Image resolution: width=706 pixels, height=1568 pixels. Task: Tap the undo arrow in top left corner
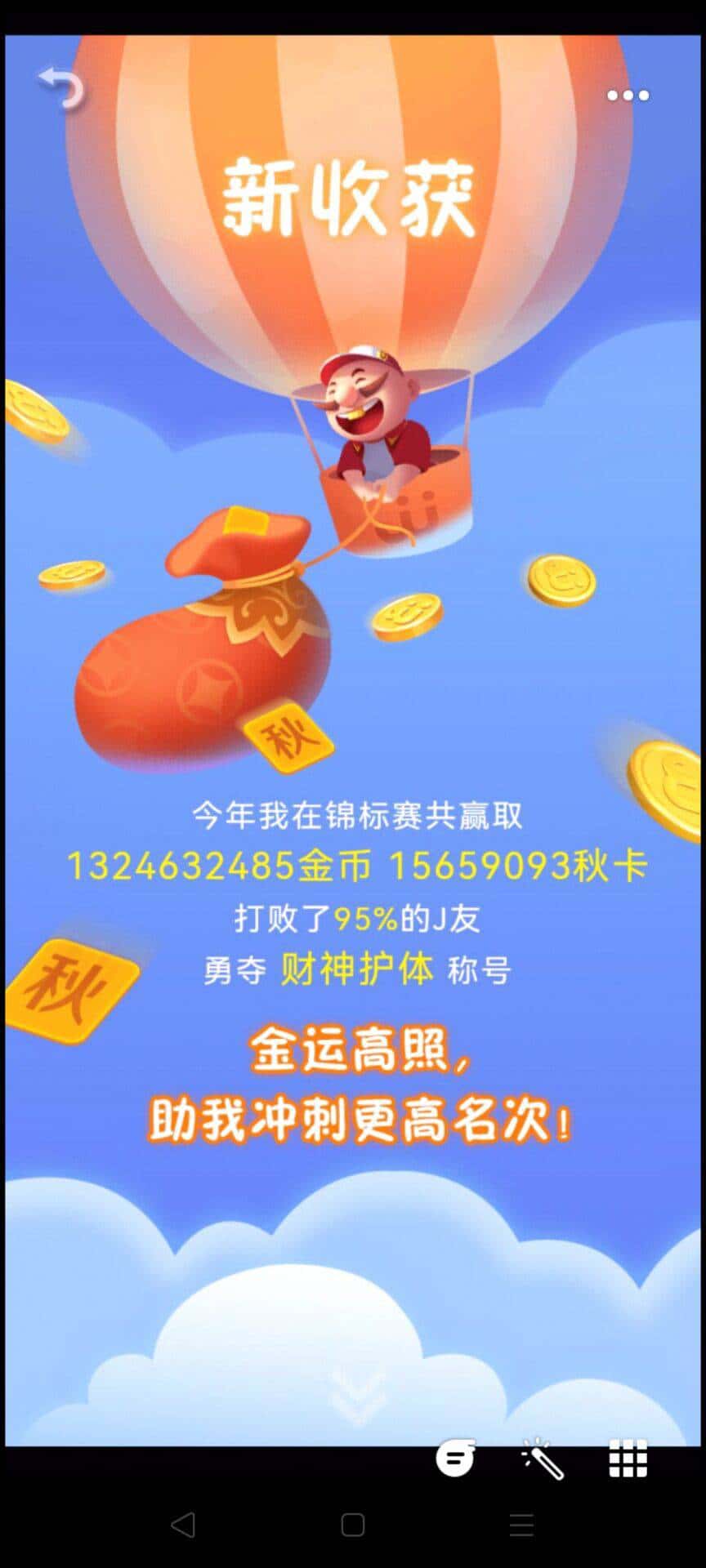pos(61,86)
